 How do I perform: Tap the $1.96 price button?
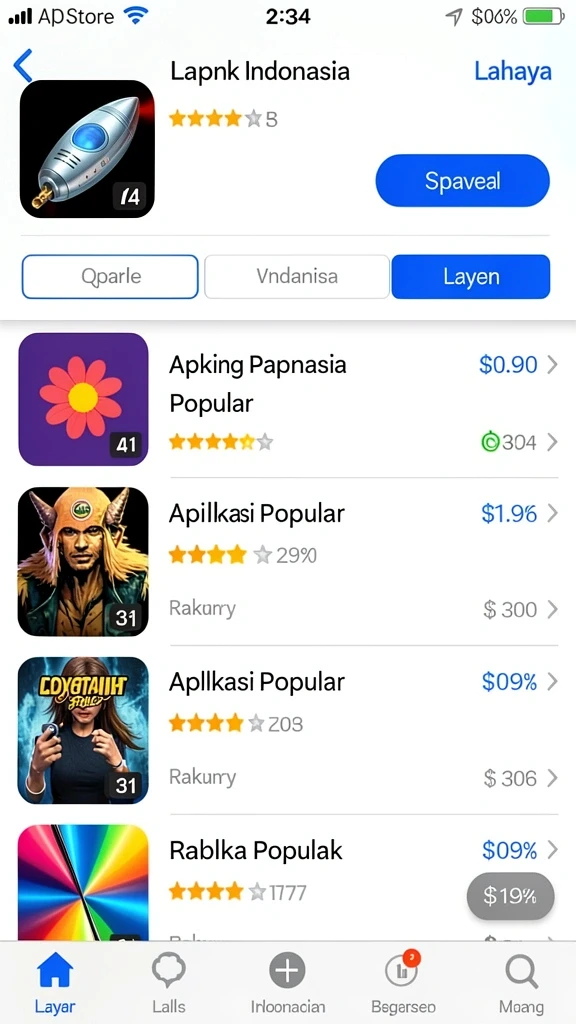[x=509, y=515]
